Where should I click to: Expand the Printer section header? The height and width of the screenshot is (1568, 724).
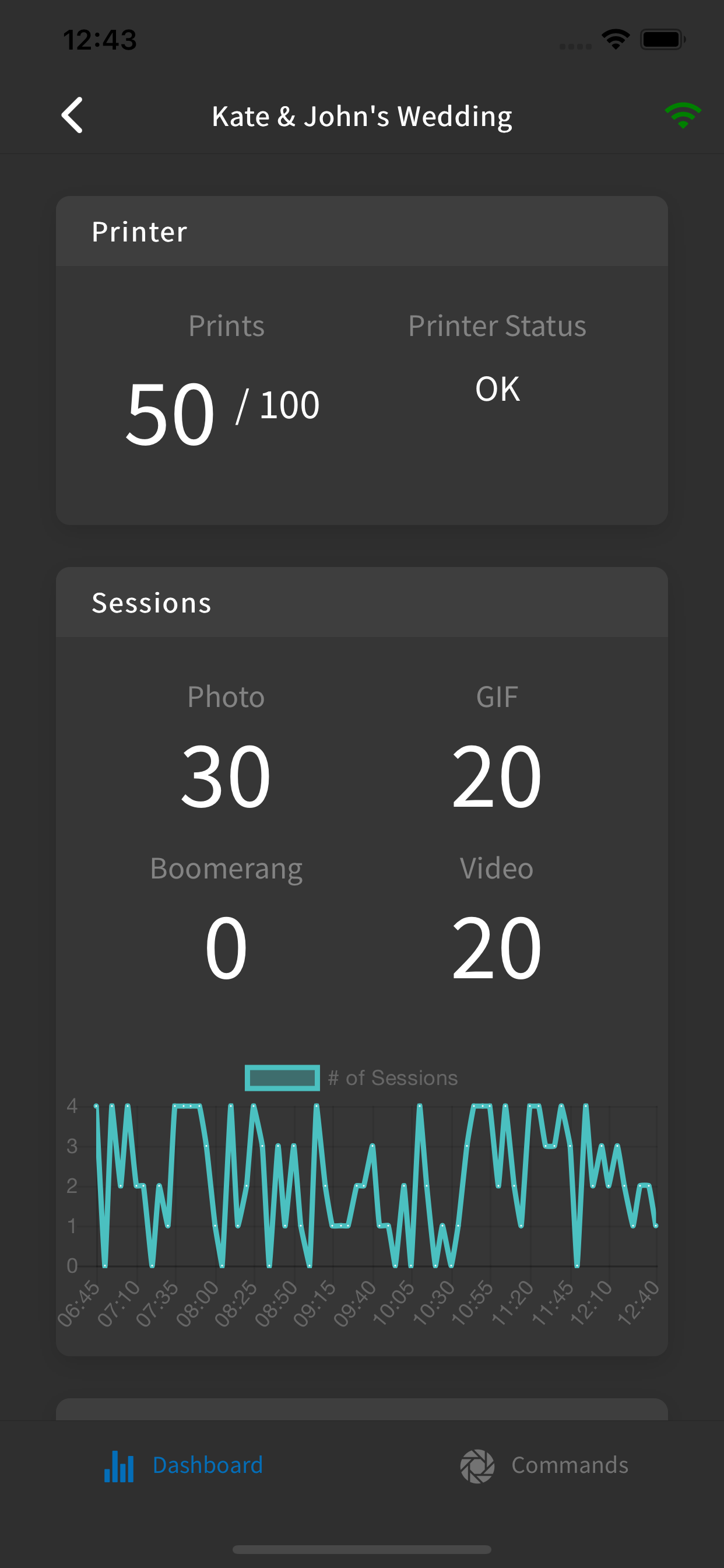[361, 232]
